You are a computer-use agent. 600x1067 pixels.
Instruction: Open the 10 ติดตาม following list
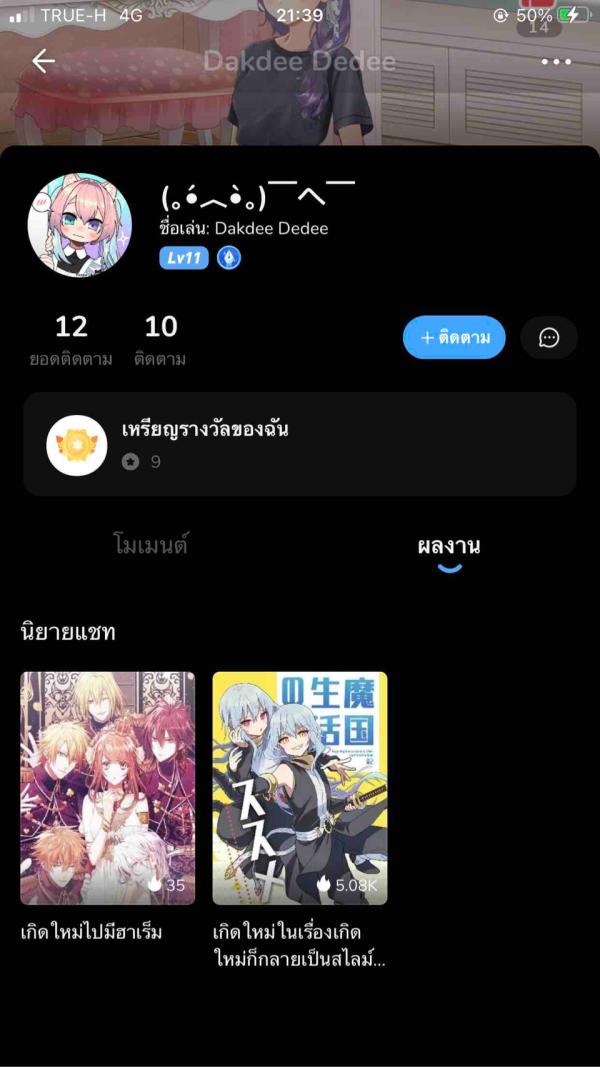(x=160, y=339)
